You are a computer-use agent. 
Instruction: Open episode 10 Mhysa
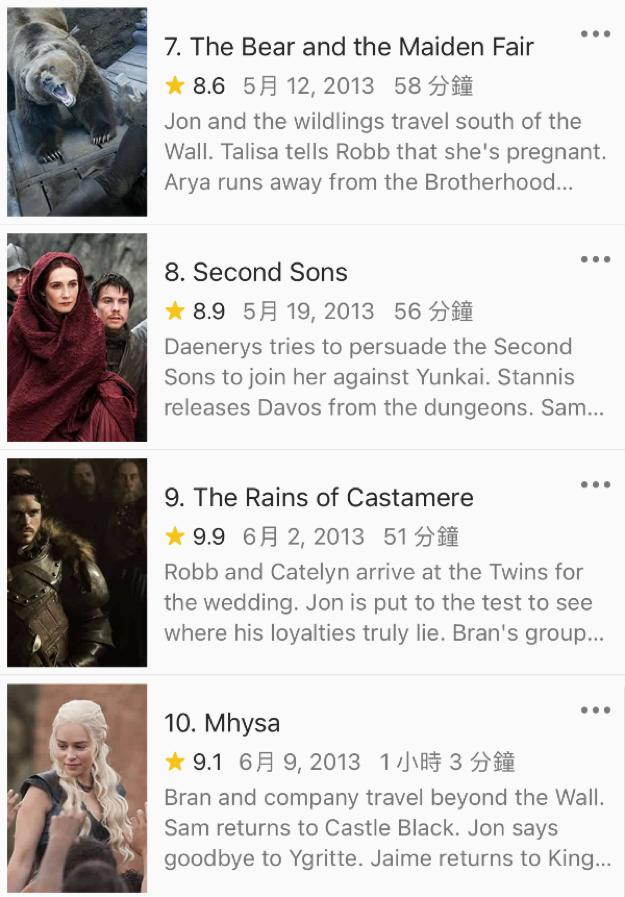[x=222, y=723]
